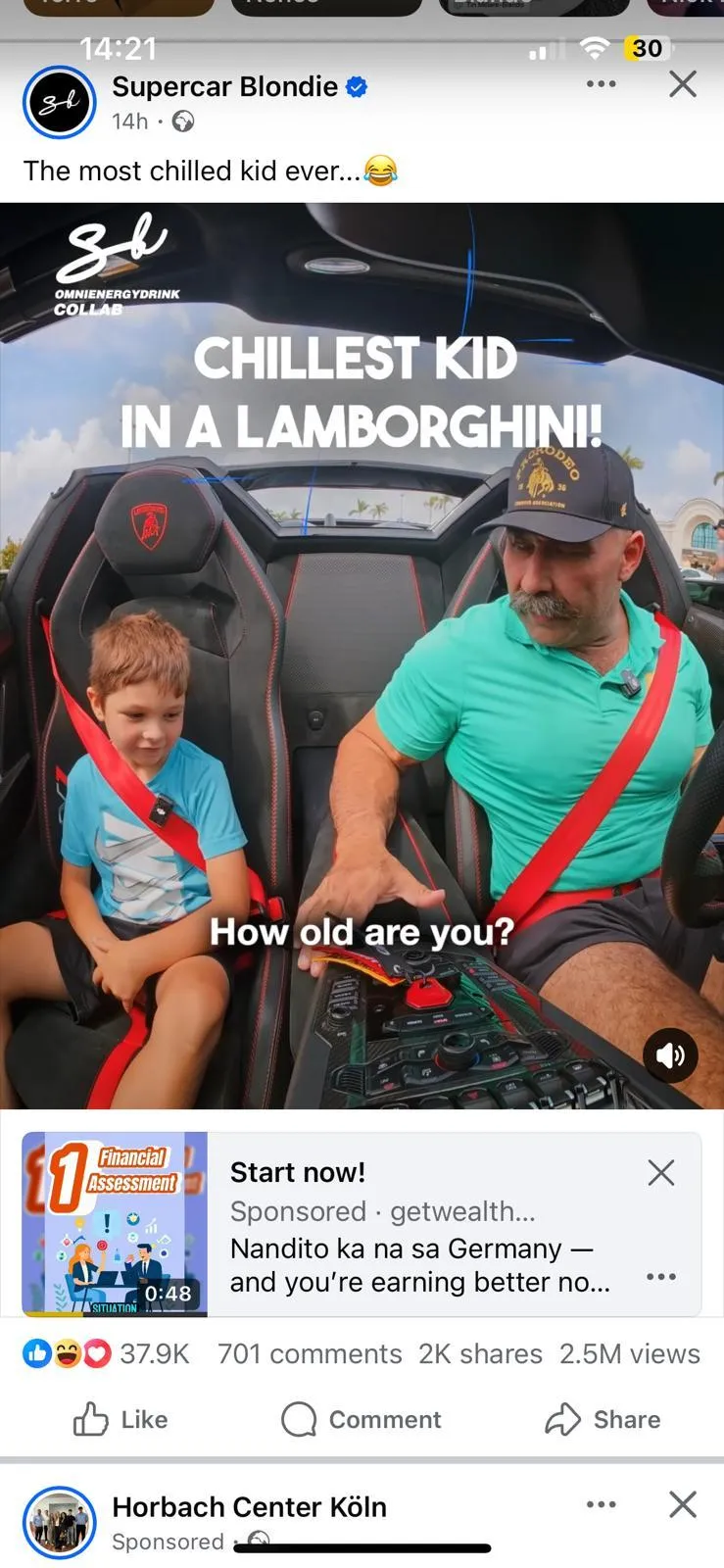The image size is (724, 1568).
Task: Mute the video sound
Action: [x=670, y=1054]
